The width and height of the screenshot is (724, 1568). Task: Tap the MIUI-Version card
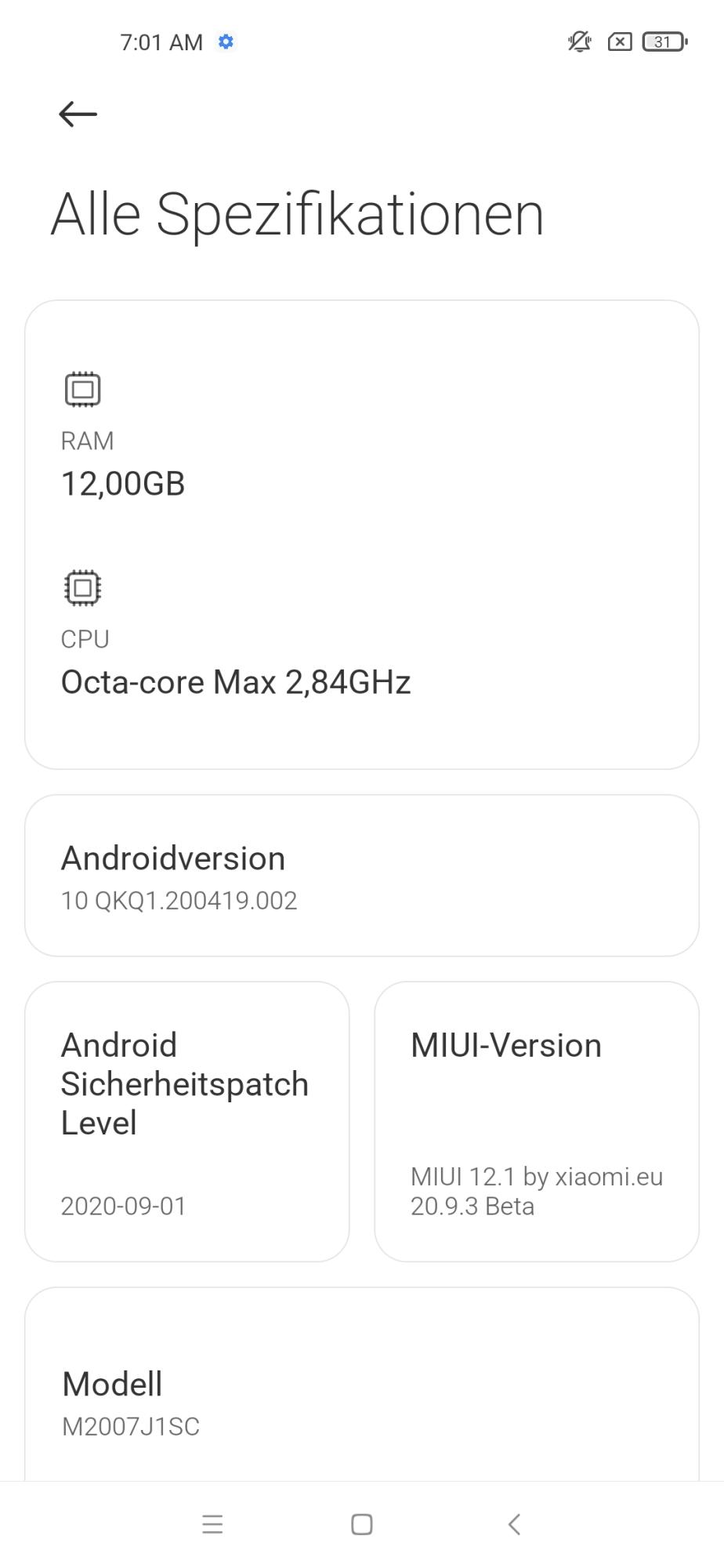537,1122
